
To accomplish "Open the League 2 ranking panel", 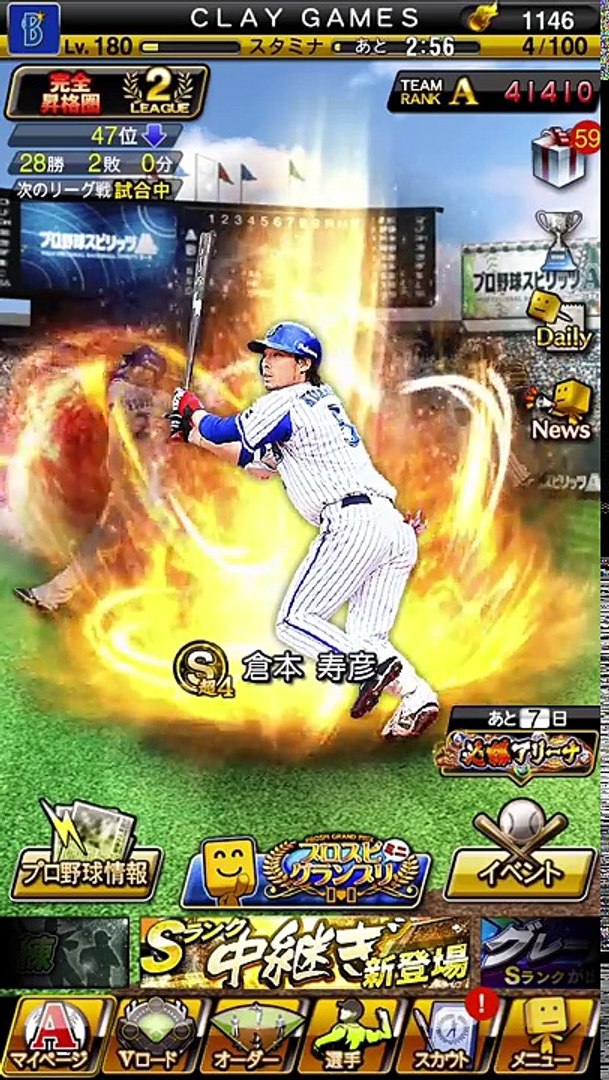I will point(106,93).
